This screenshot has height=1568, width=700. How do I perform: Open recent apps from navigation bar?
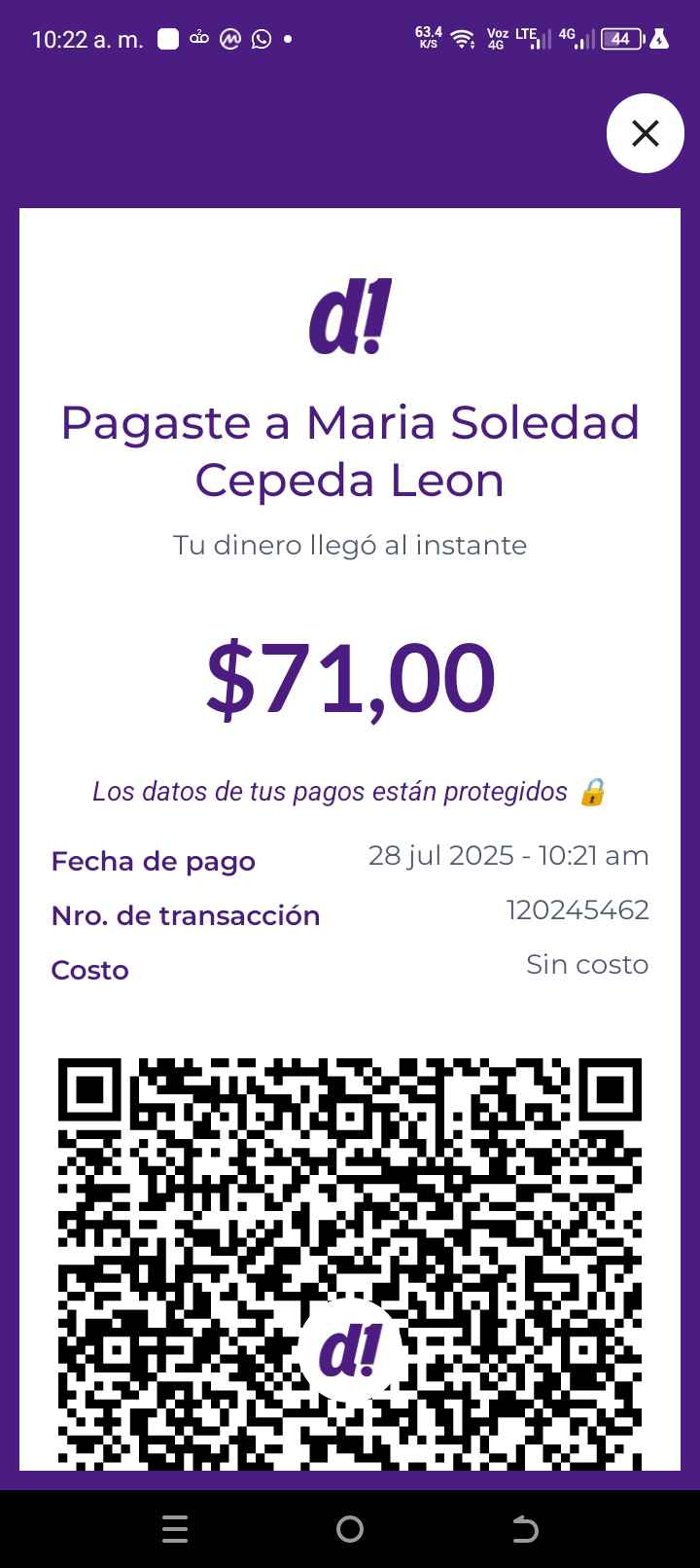[x=175, y=1529]
